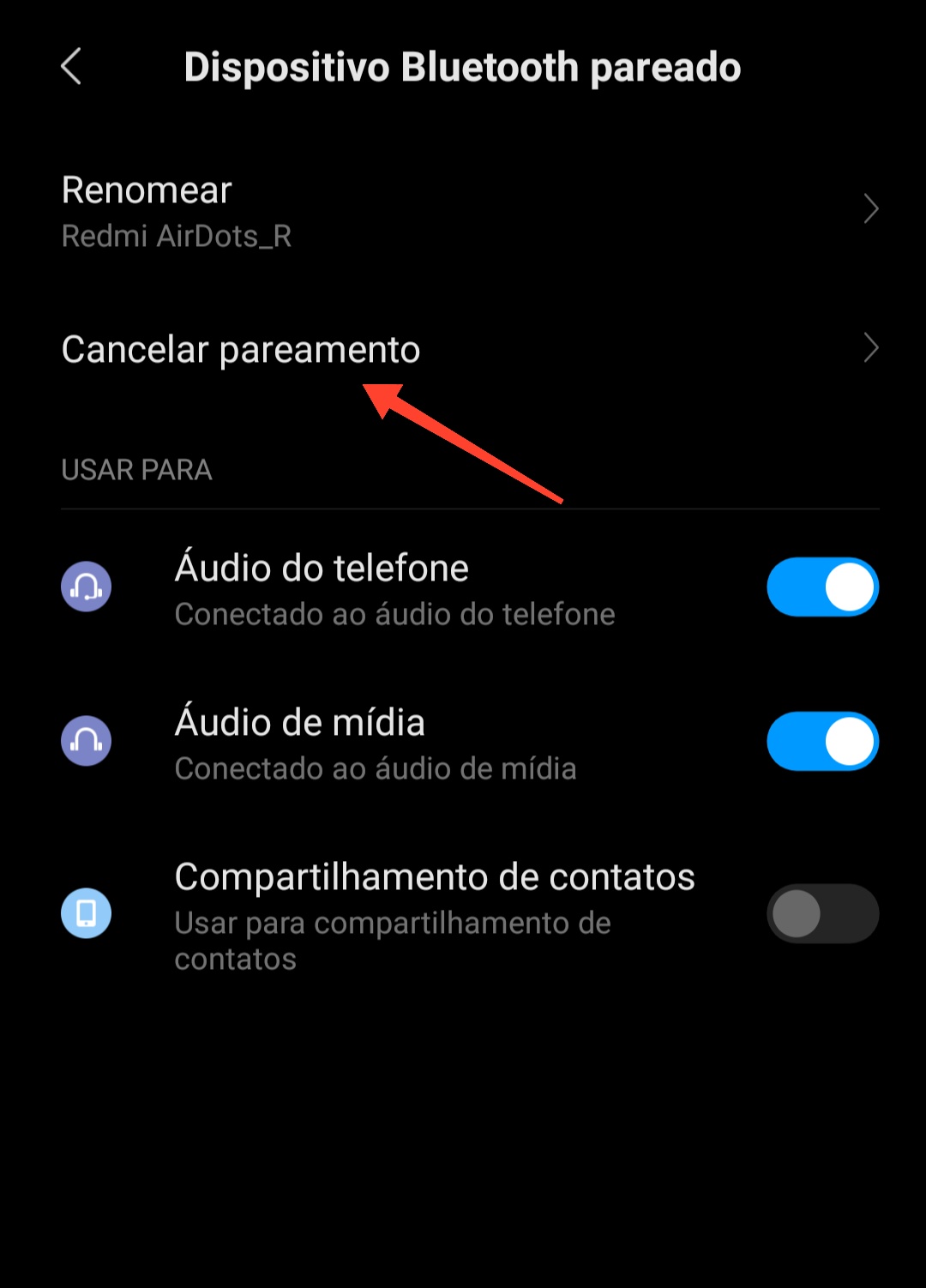Turn off Áudio do telefone switch

point(821,587)
